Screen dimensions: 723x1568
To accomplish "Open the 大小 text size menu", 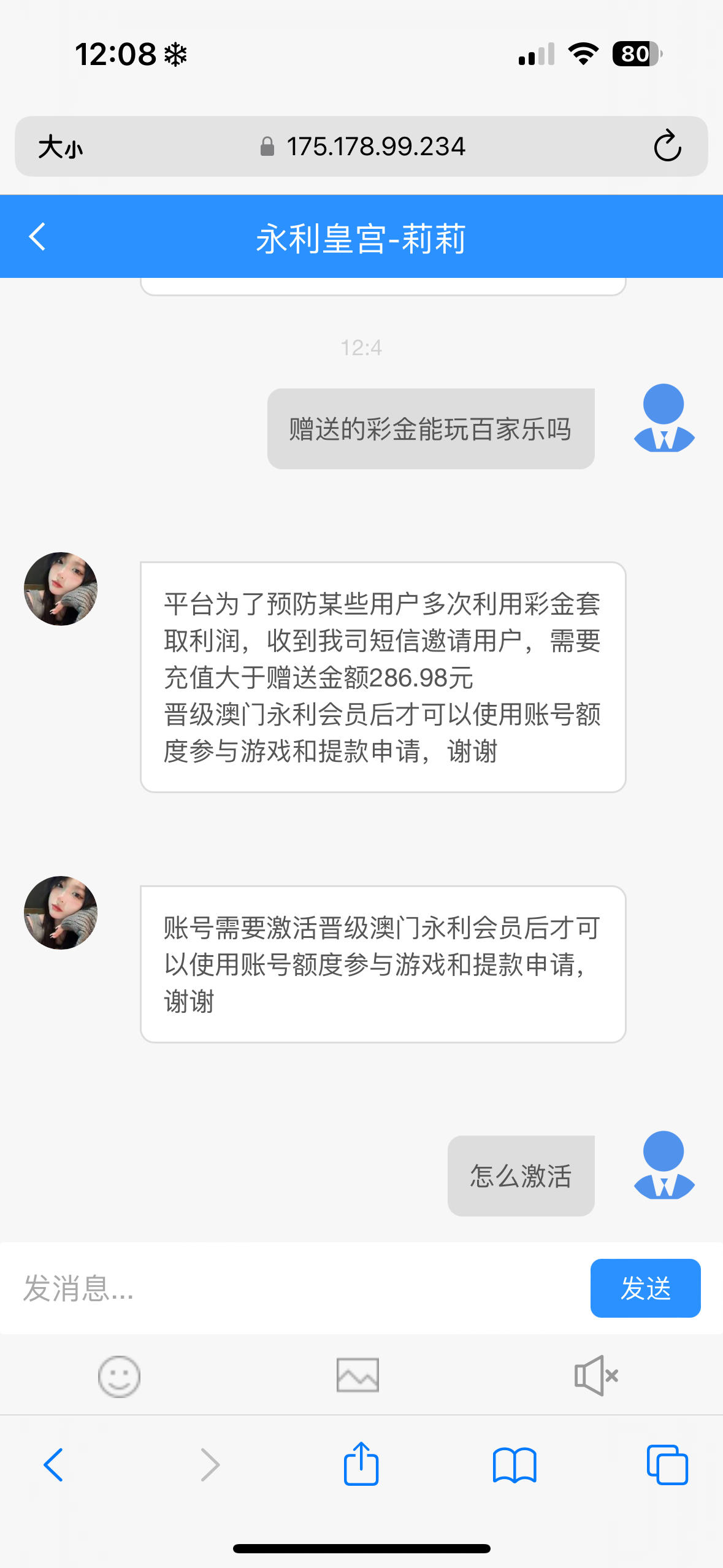I will (x=60, y=146).
